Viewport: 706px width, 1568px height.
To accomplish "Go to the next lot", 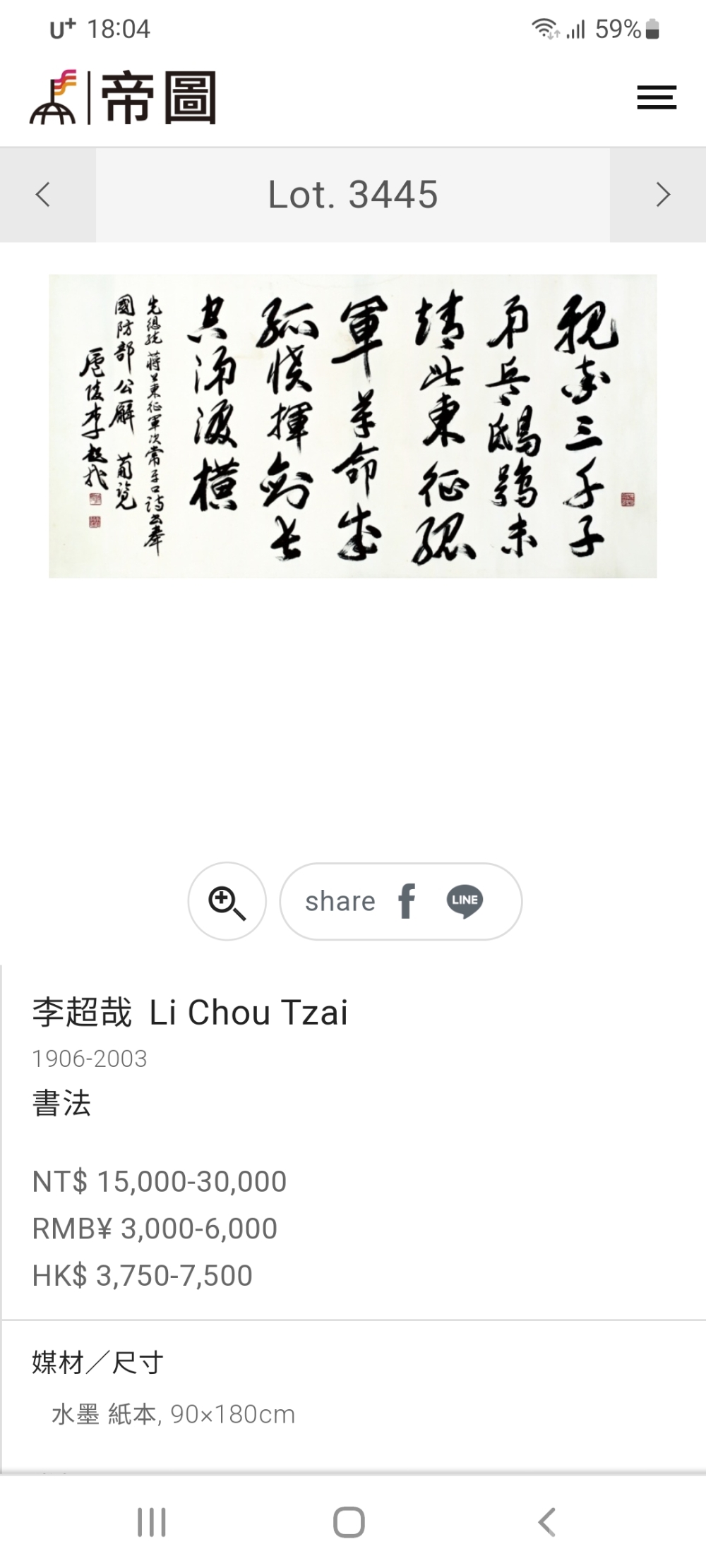I will coord(662,195).
